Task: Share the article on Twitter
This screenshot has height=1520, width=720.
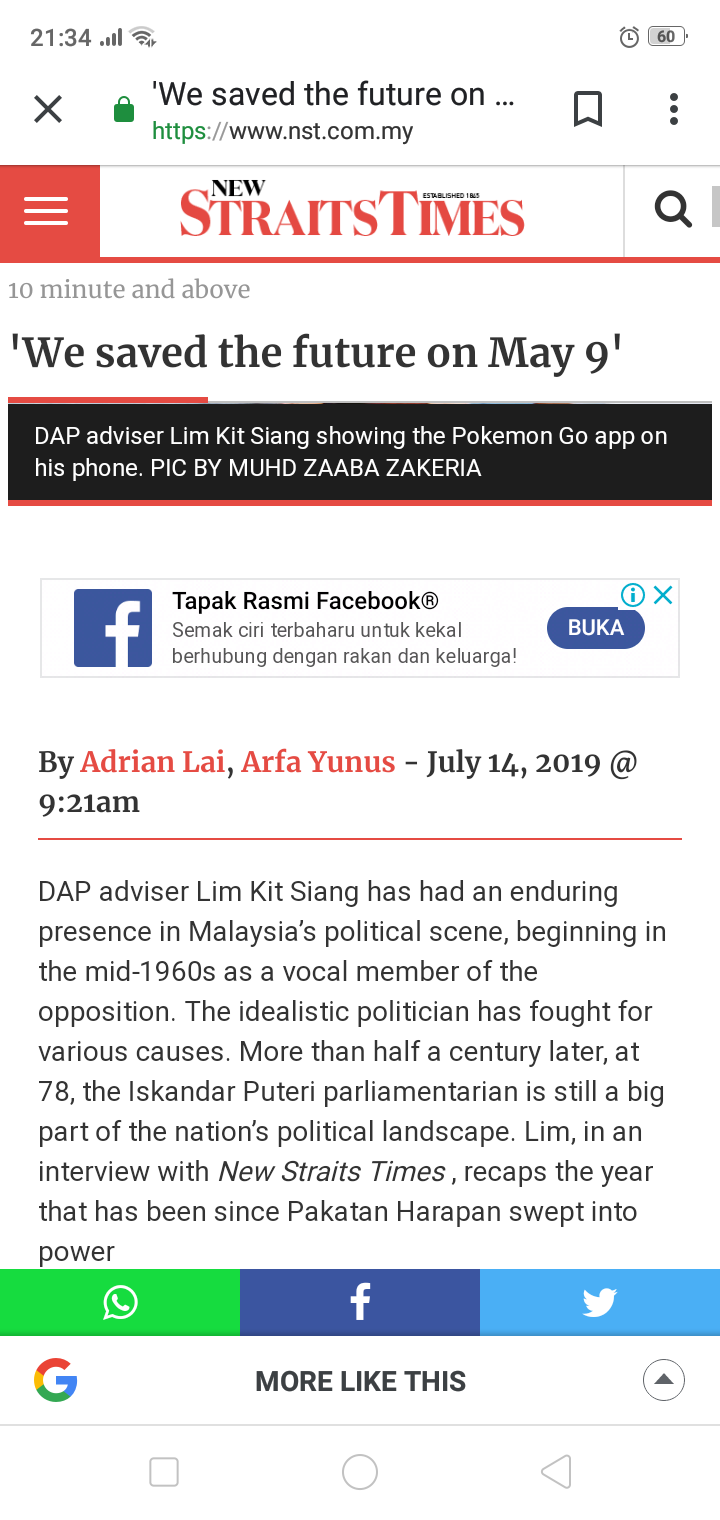Action: (x=599, y=1302)
